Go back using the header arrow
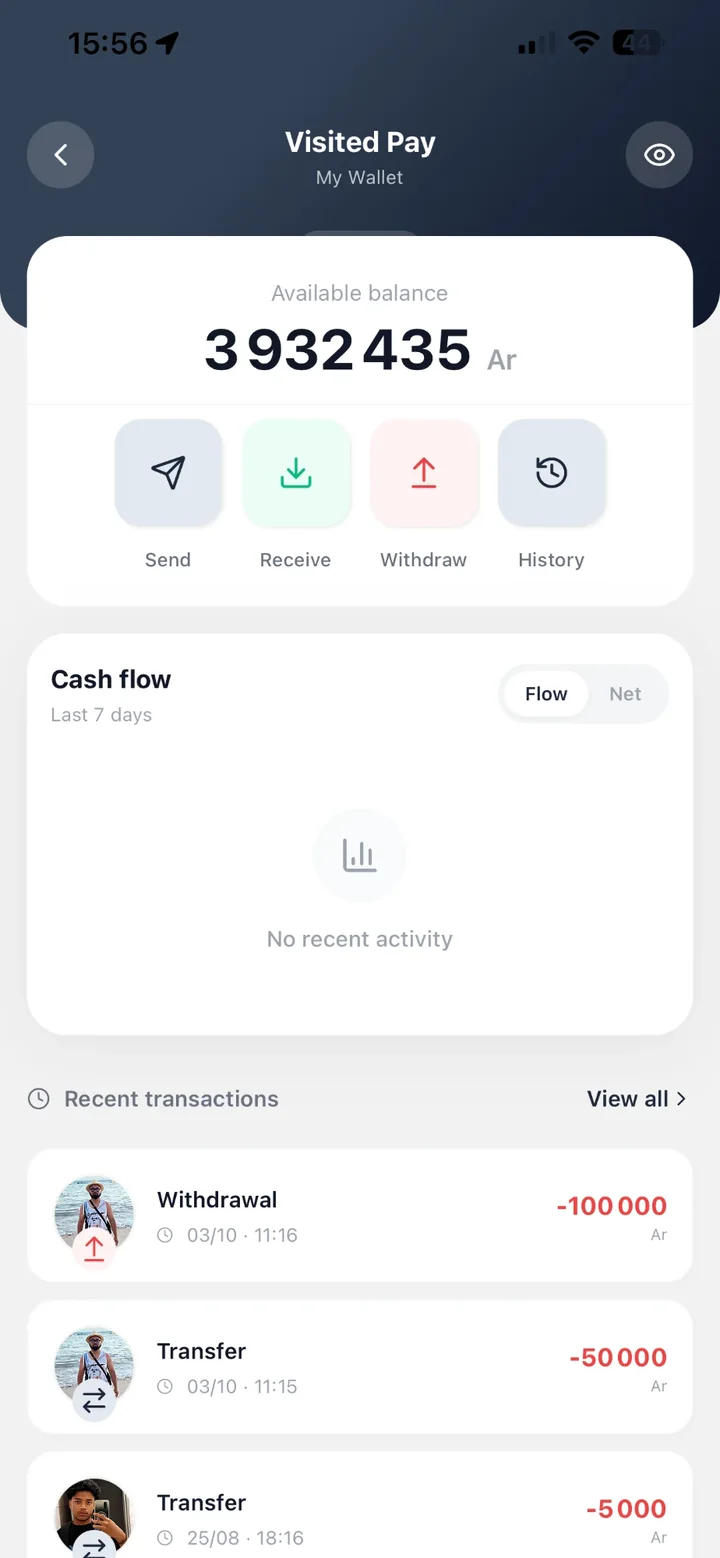This screenshot has height=1558, width=720. tap(60, 155)
